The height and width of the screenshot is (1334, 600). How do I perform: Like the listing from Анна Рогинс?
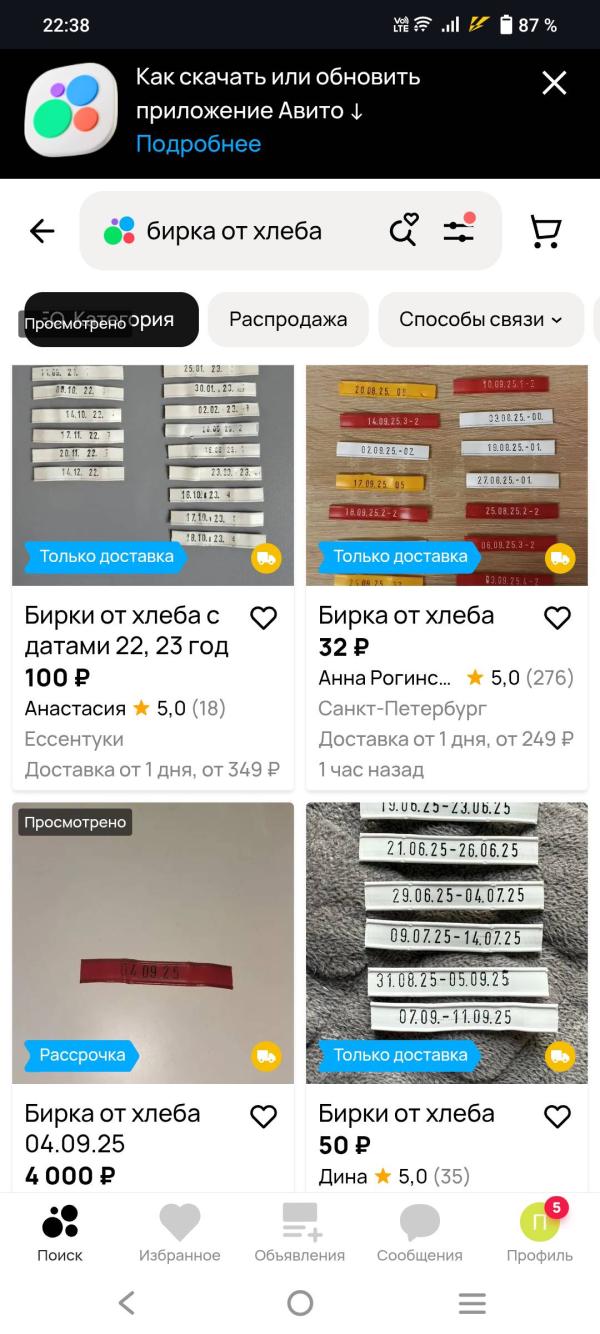[x=557, y=618]
